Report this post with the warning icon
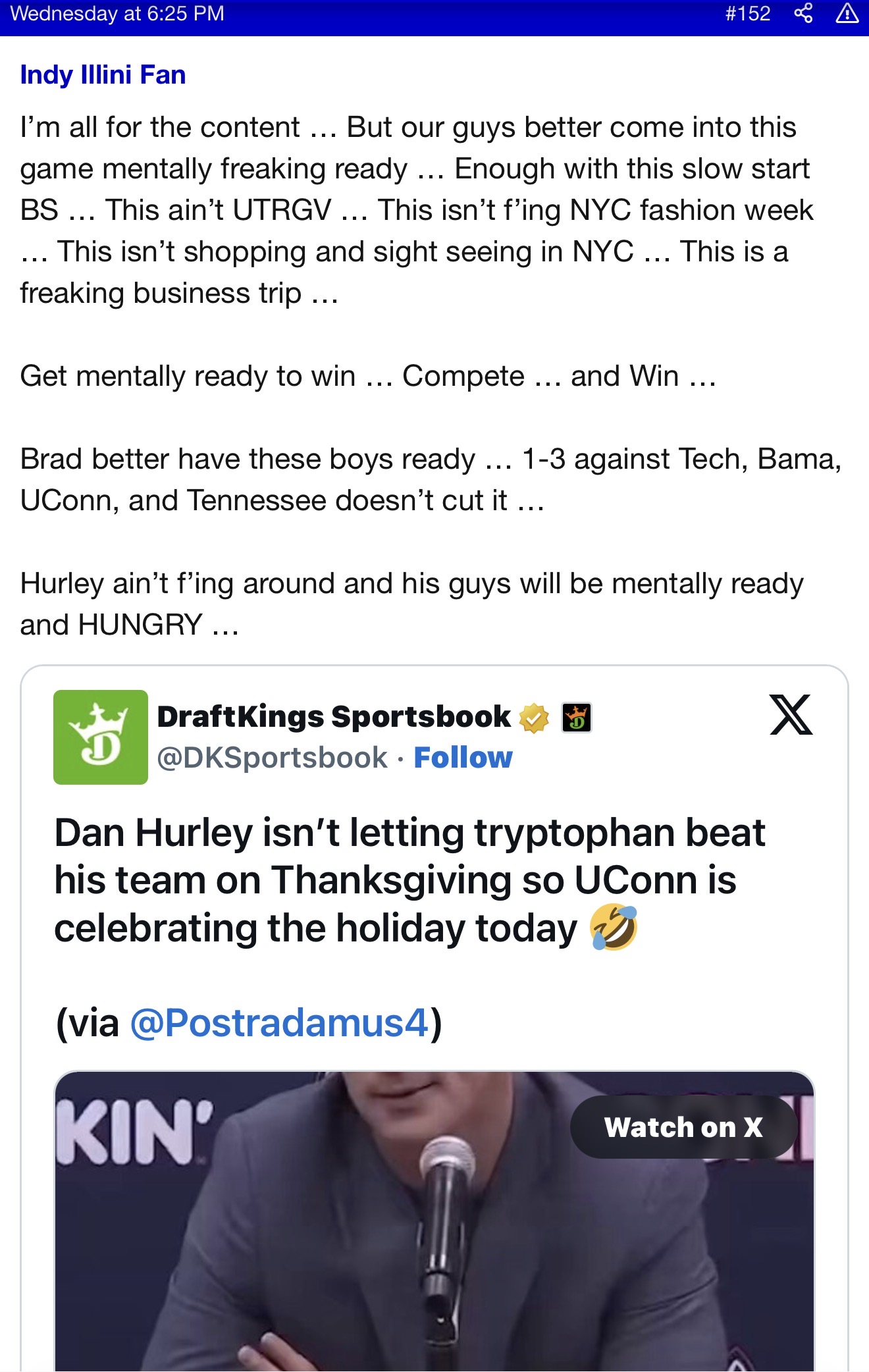The image size is (869, 1372). pyautogui.click(x=847, y=13)
